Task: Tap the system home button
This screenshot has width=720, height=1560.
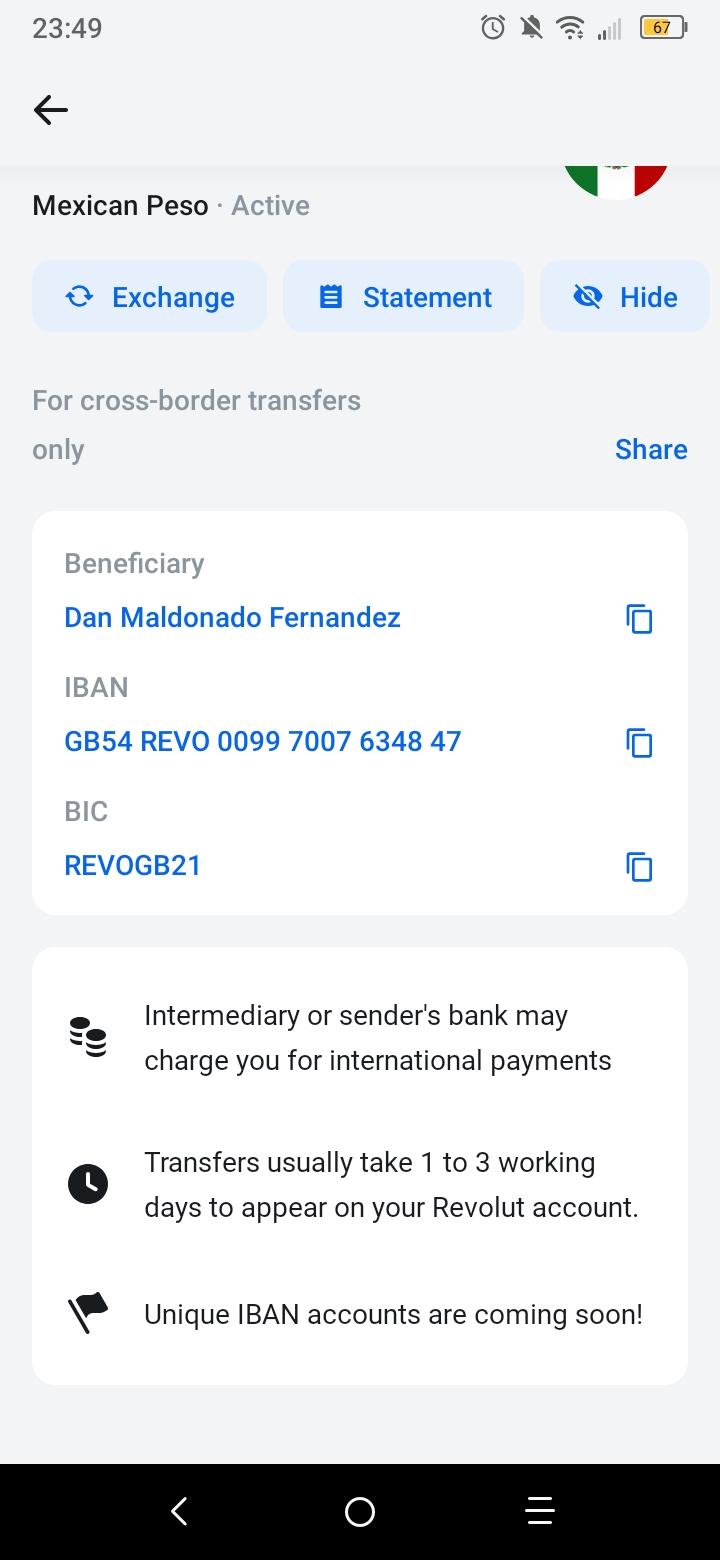Action: [360, 1511]
